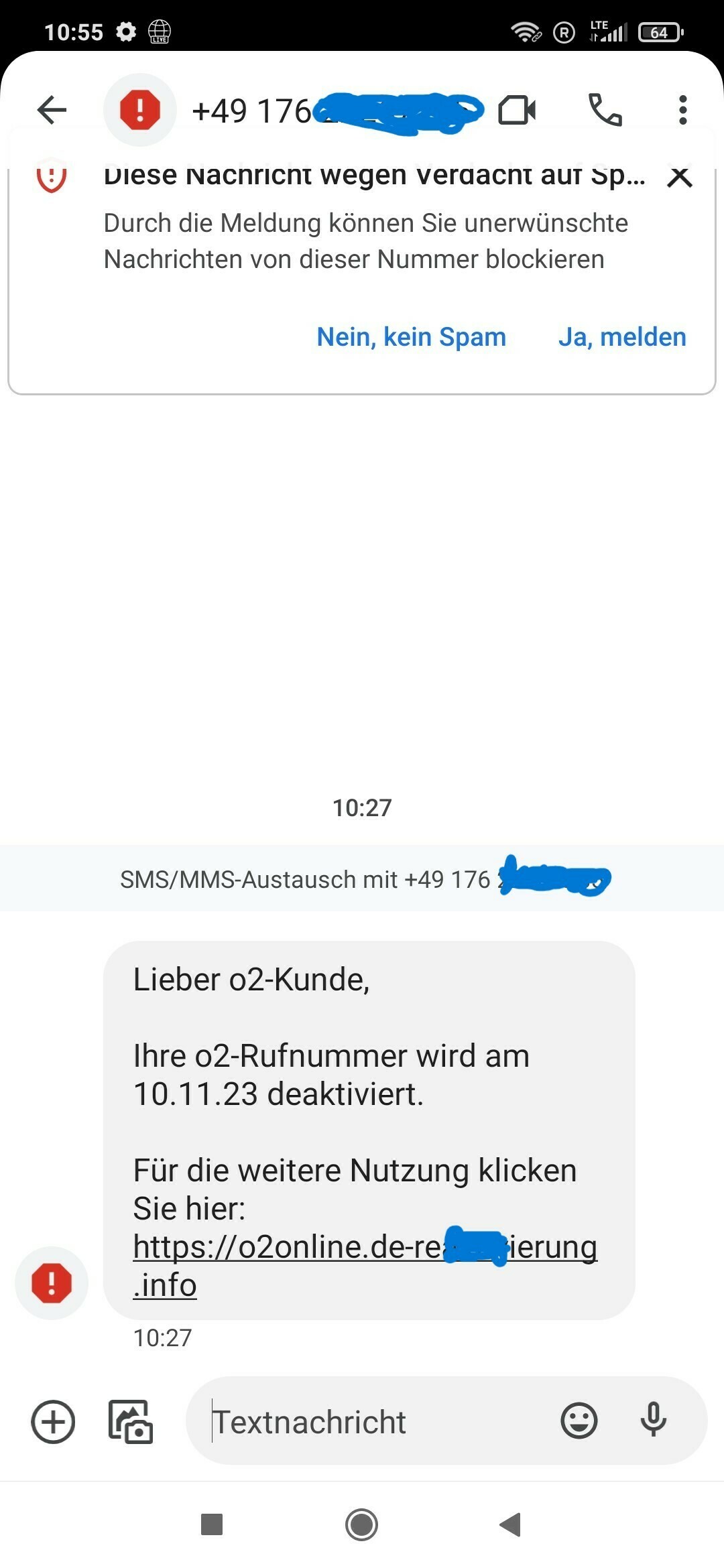The width and height of the screenshot is (724, 1568).
Task: Open the three-dot overflow menu
Action: click(682, 110)
